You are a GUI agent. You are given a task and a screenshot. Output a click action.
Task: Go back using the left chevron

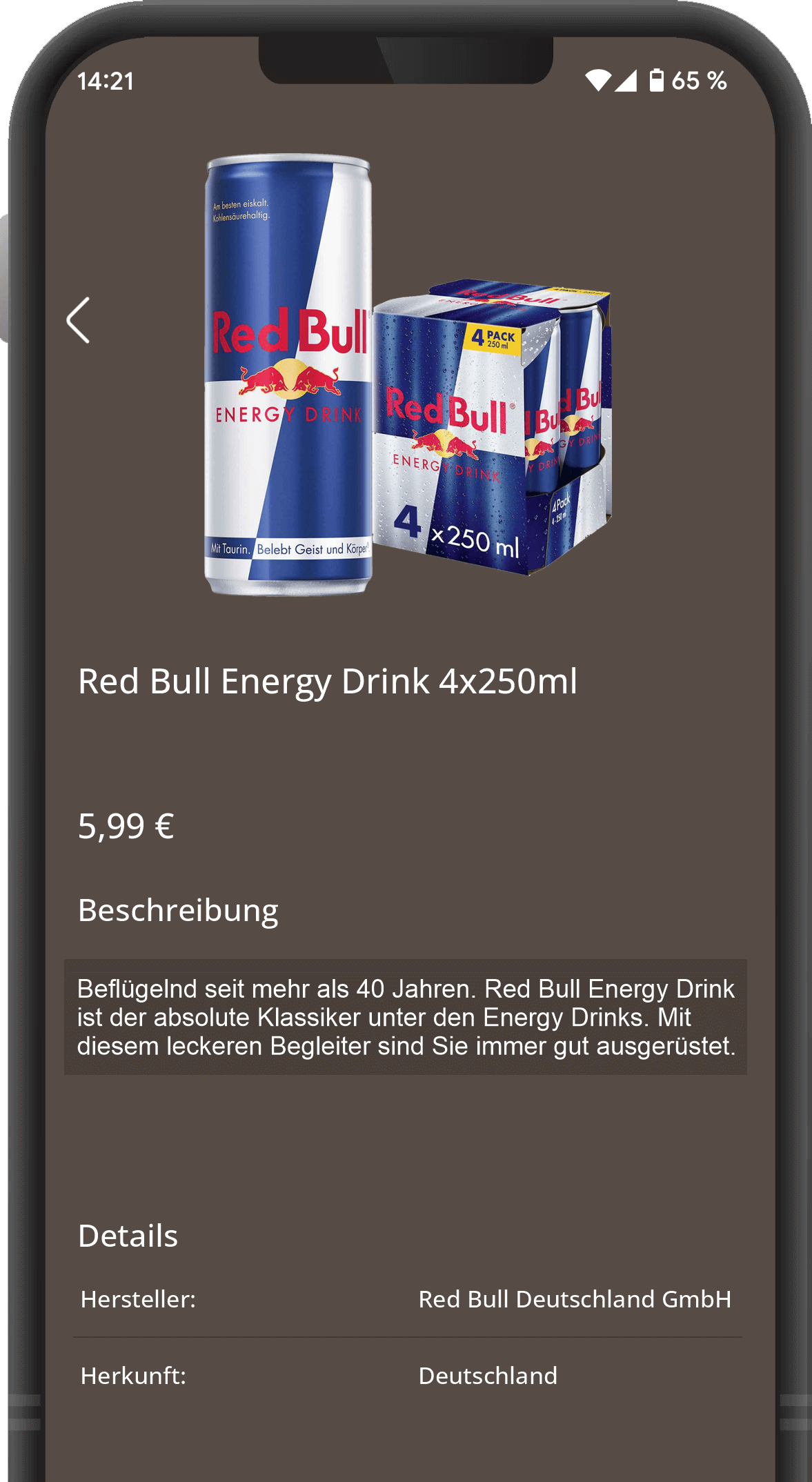point(78,320)
